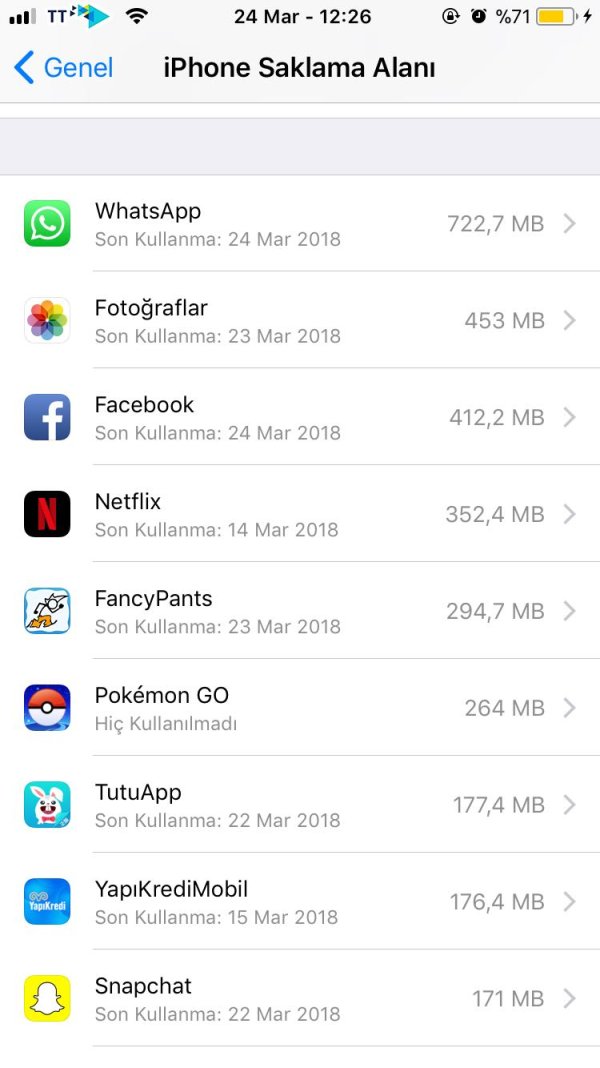Open WhatsApp storage details
Screen dimensions: 600x1068
coord(300,223)
